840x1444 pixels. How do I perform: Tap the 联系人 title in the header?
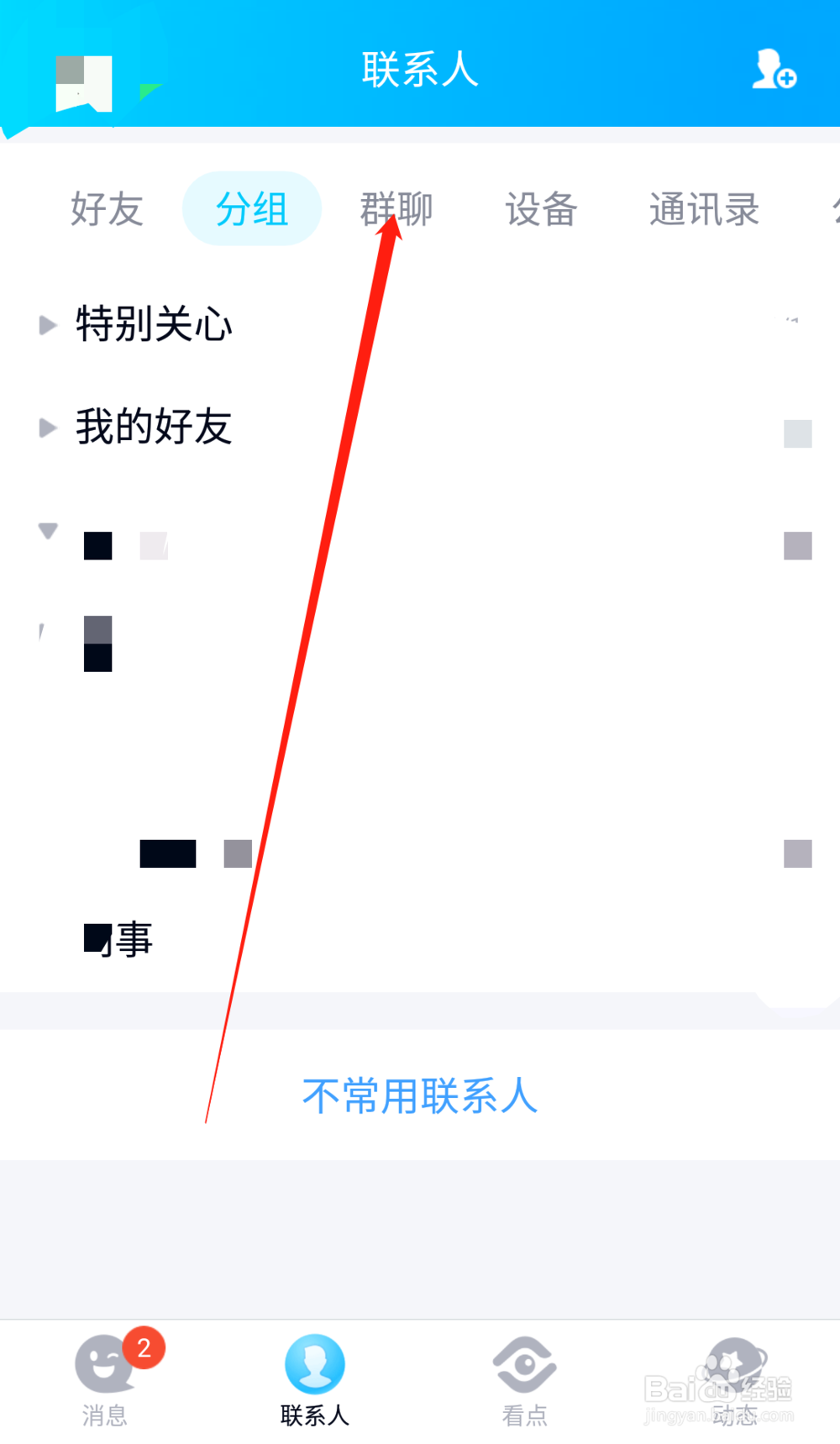(419, 71)
